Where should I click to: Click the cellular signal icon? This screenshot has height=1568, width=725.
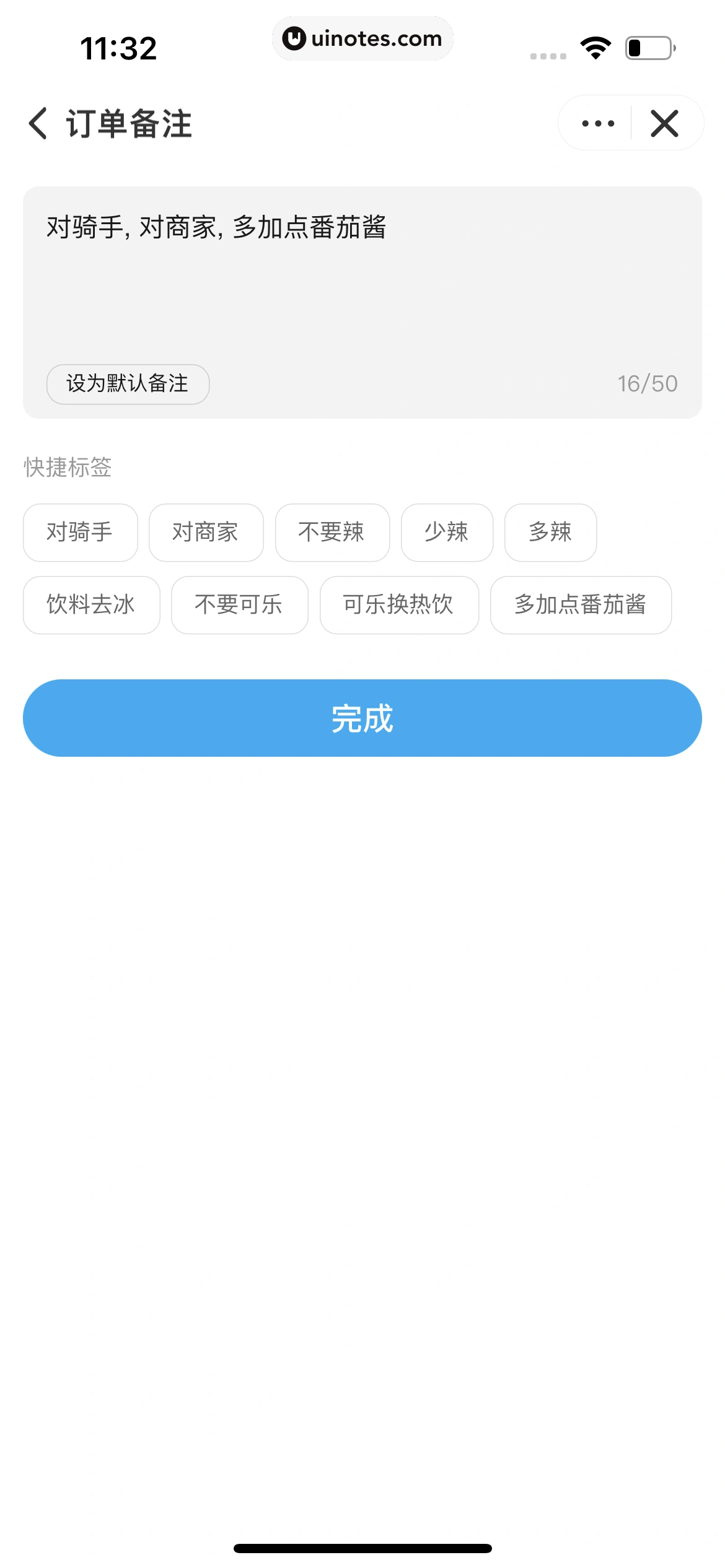tap(548, 54)
